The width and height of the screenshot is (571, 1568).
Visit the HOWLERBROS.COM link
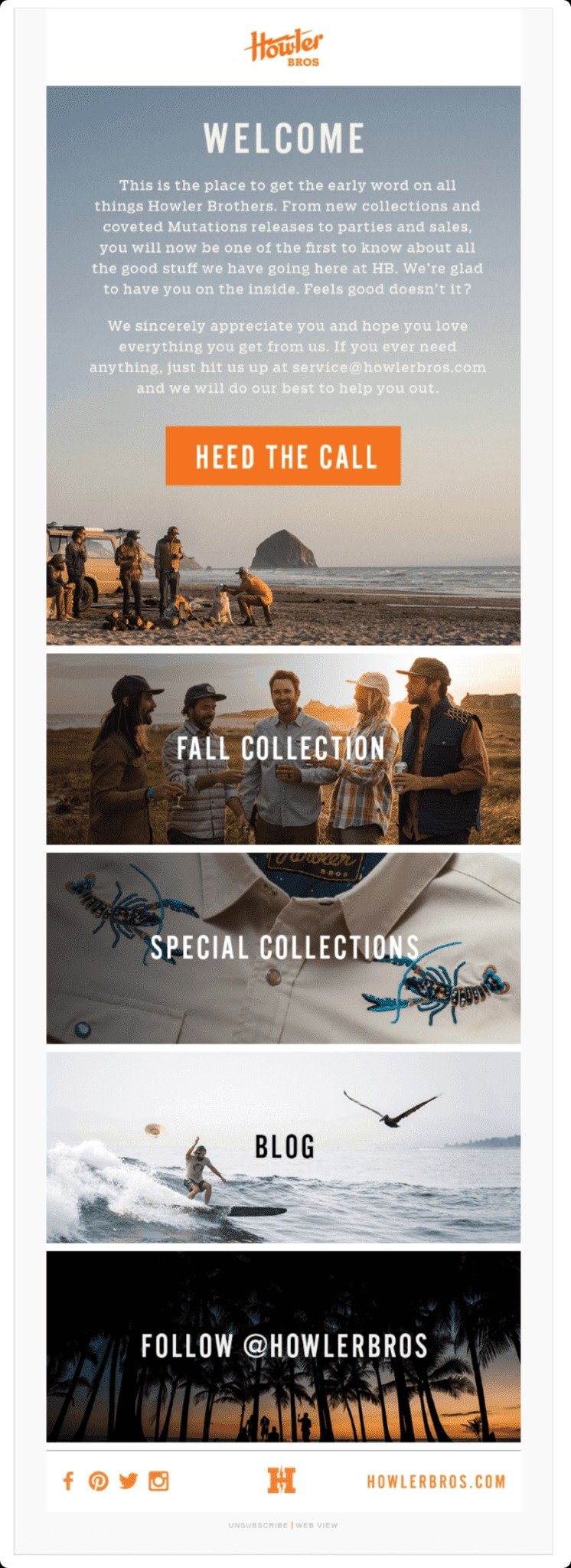coord(436,1481)
